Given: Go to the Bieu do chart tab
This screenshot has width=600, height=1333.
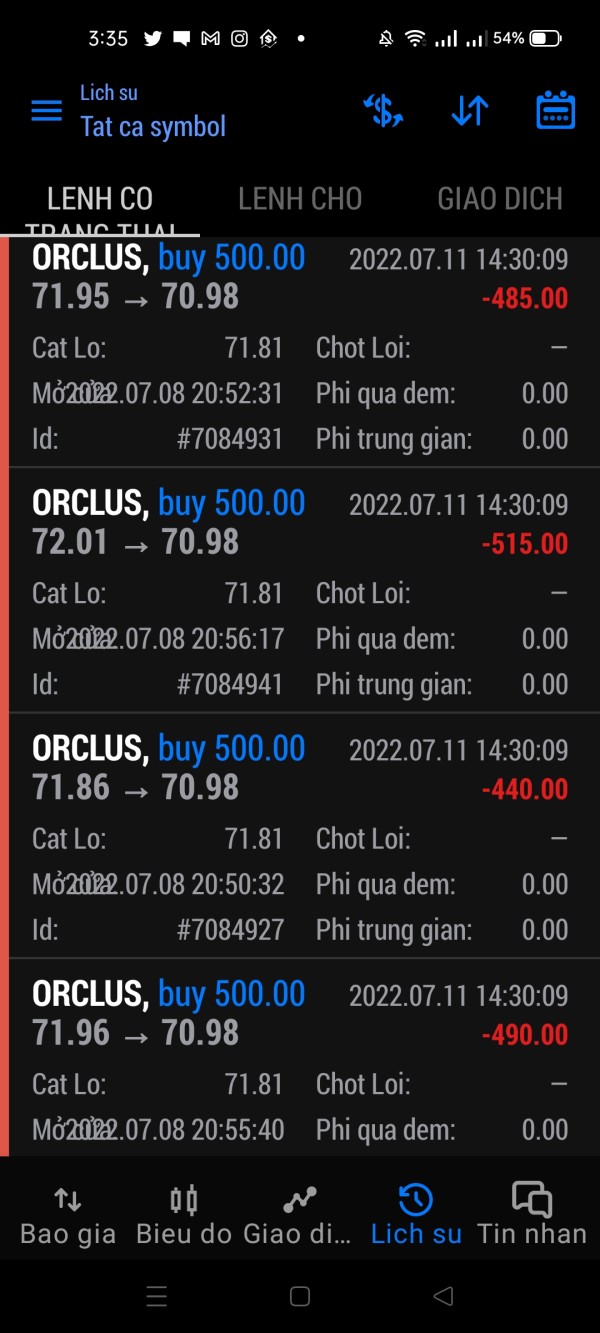Looking at the screenshot, I should point(184,1215).
